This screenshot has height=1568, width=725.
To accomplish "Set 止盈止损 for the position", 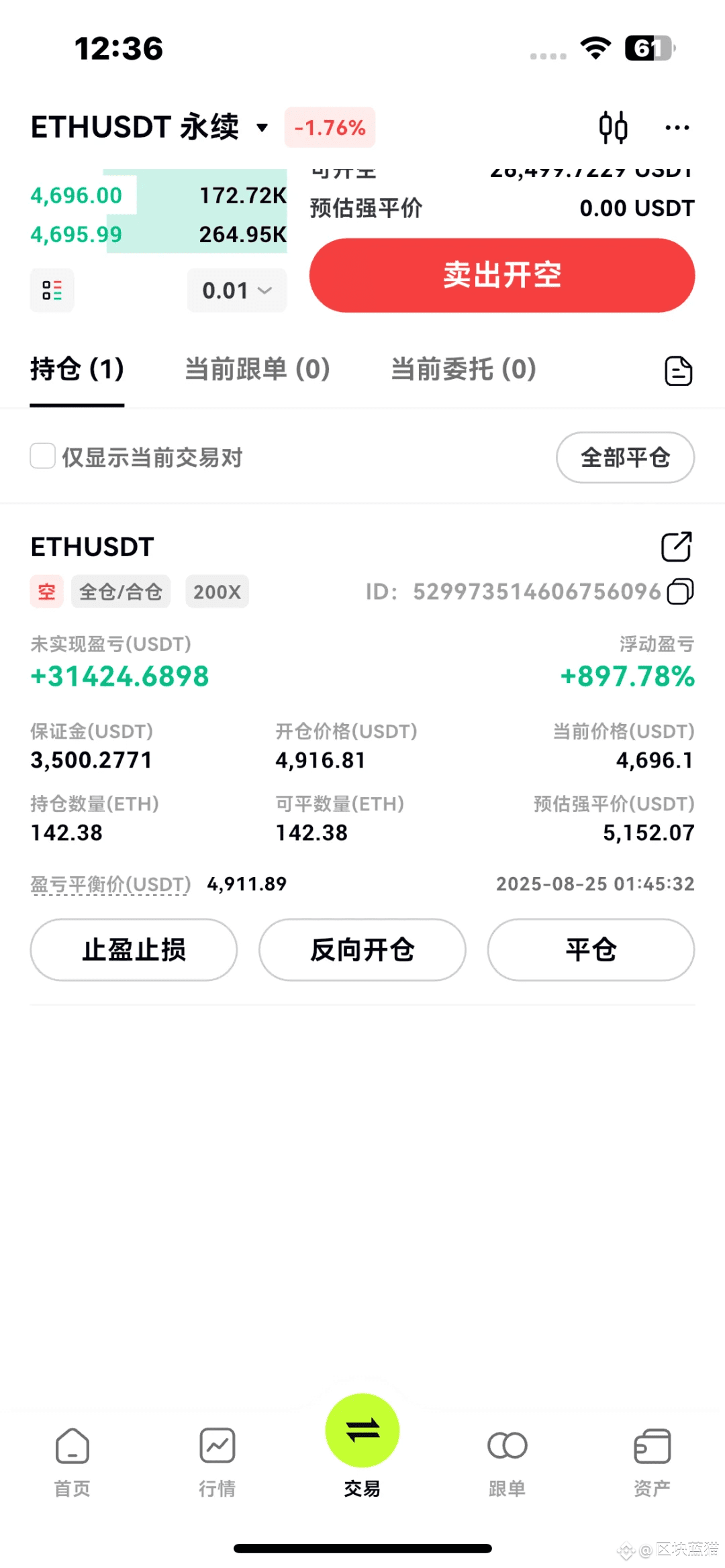I will pyautogui.click(x=134, y=950).
